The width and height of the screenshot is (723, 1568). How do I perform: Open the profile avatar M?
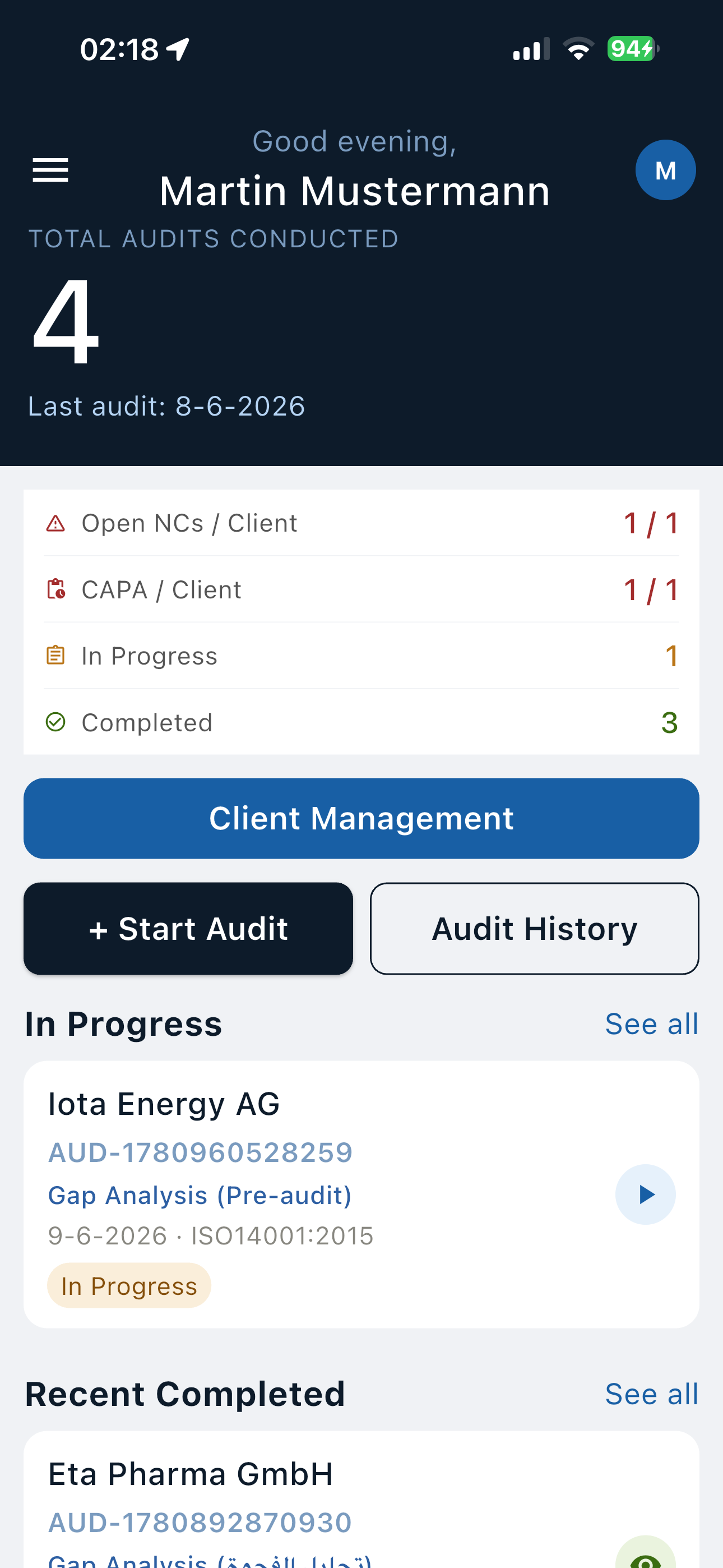(665, 170)
